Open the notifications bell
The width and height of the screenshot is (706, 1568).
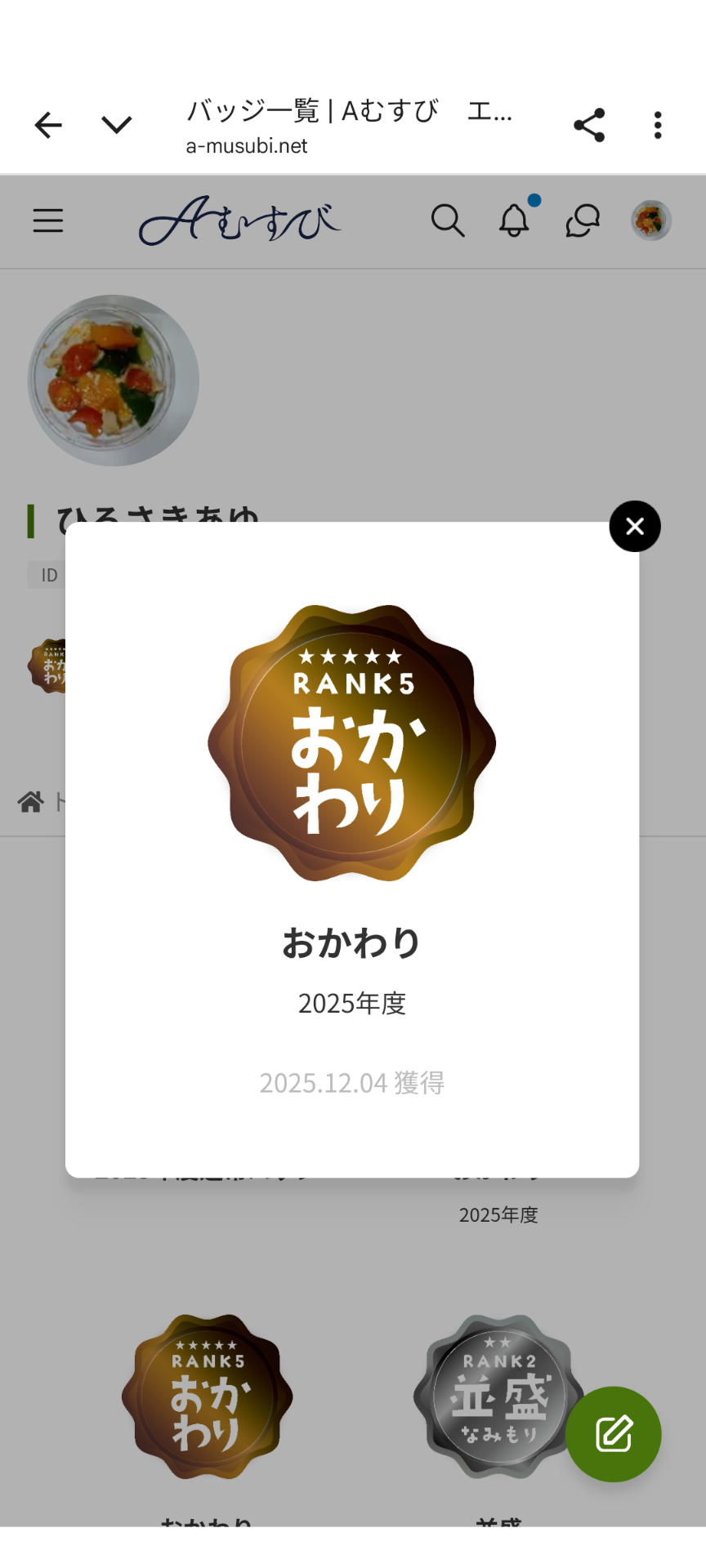(x=515, y=220)
